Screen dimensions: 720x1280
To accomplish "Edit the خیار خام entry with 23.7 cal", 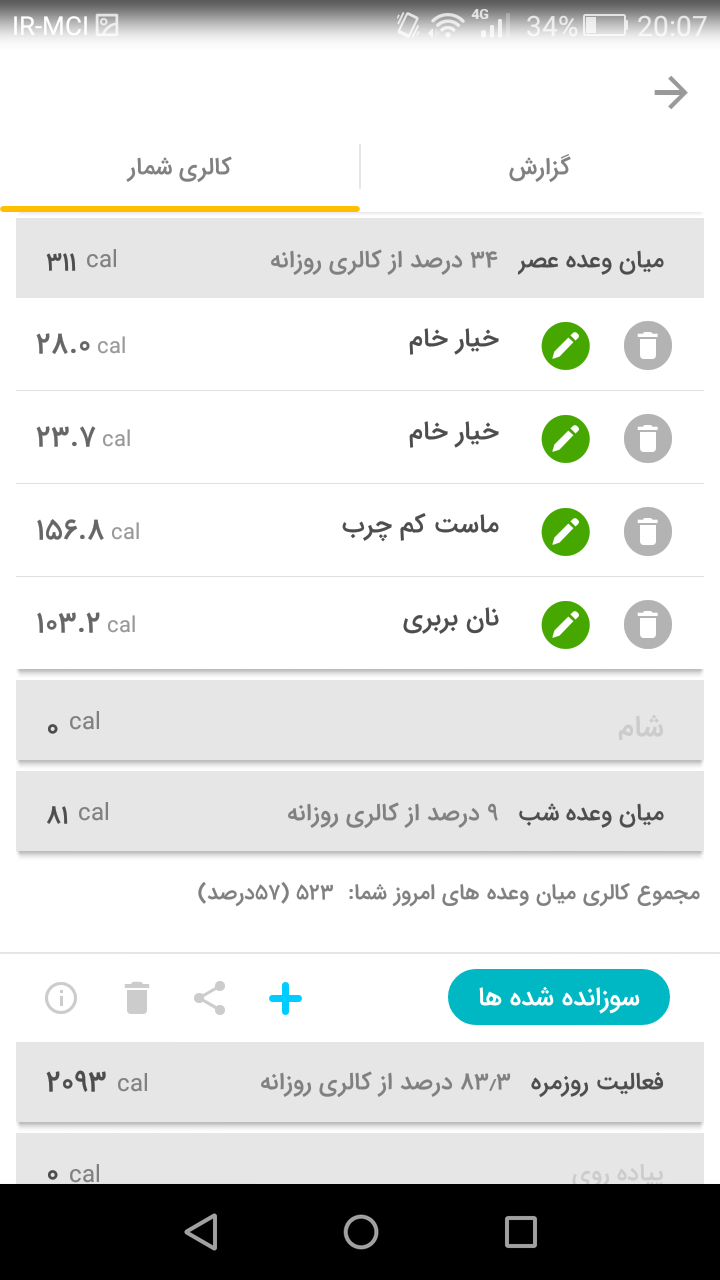I will click(566, 439).
